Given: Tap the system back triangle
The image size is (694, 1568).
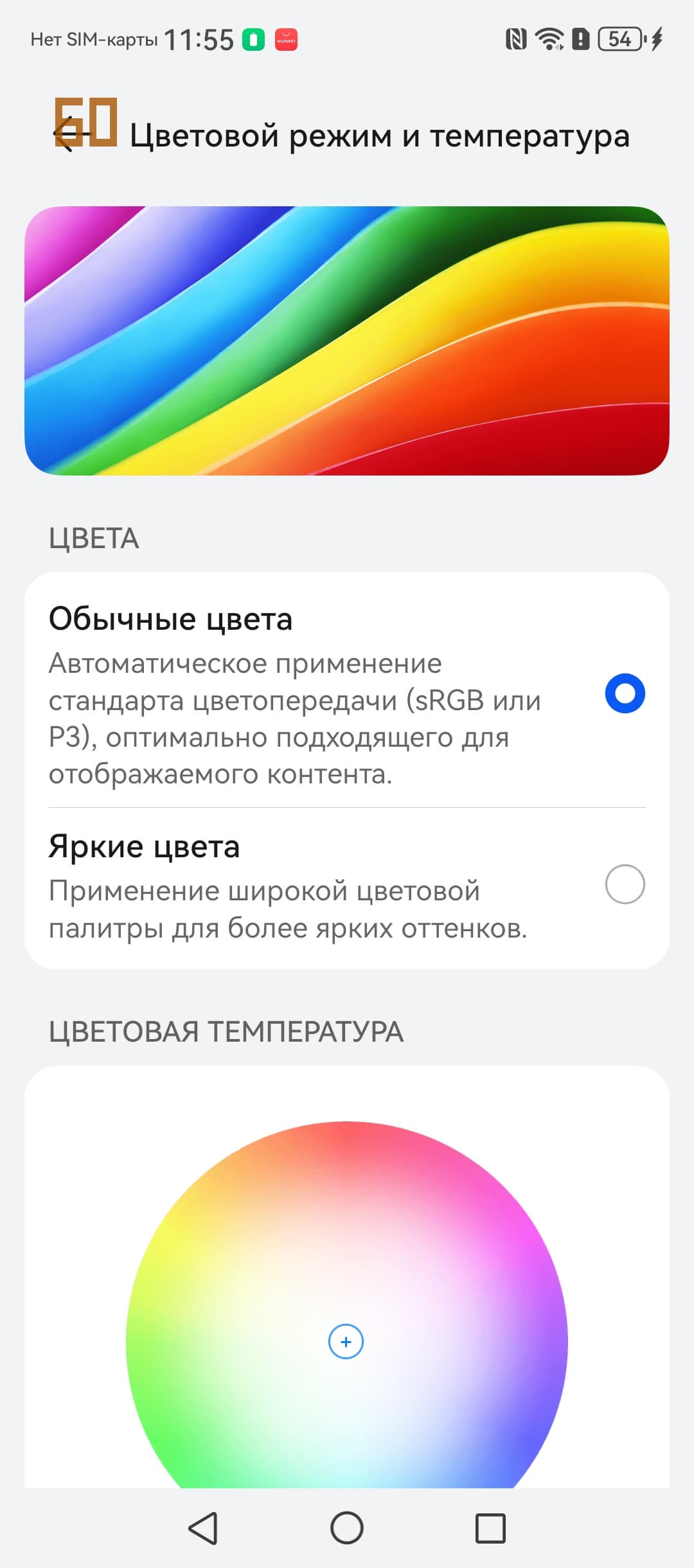Looking at the screenshot, I should coord(203,1528).
